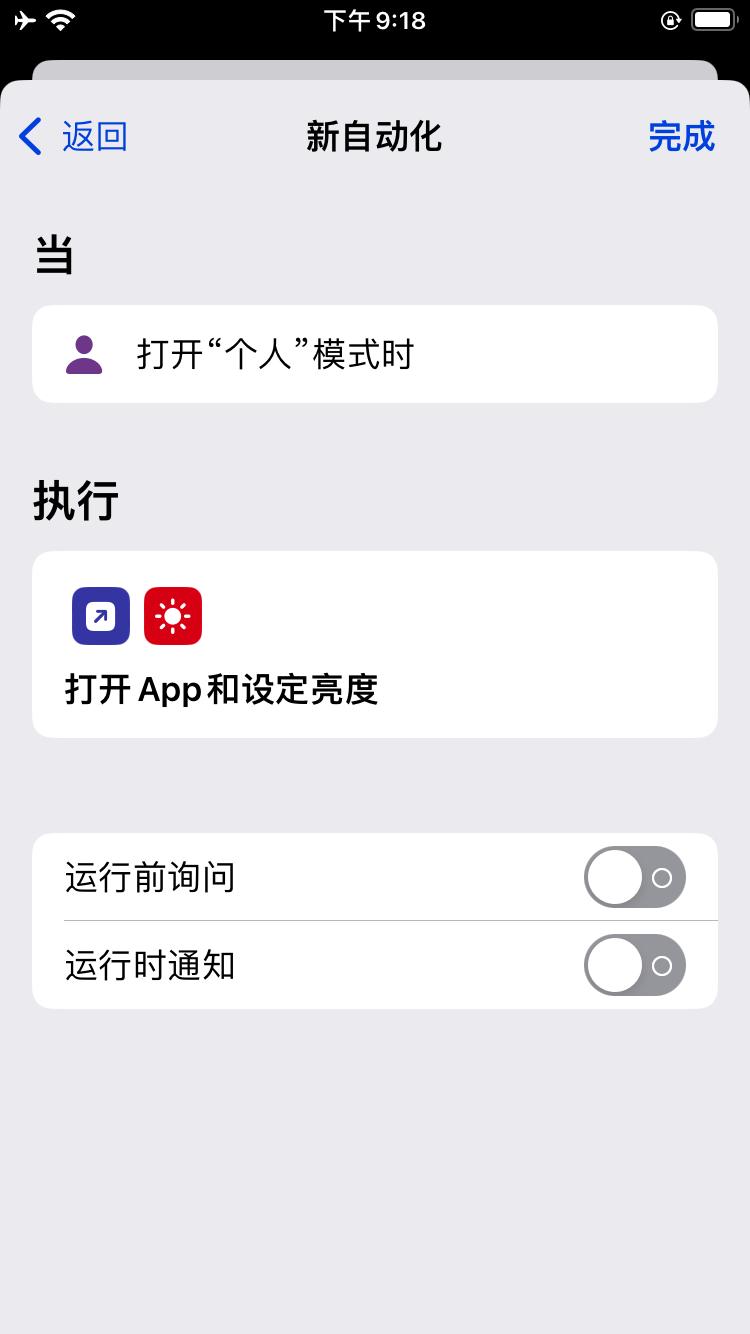This screenshot has height=1334, width=750.
Task: Expand the automation trigger under 当
Action: pyautogui.click(x=375, y=354)
